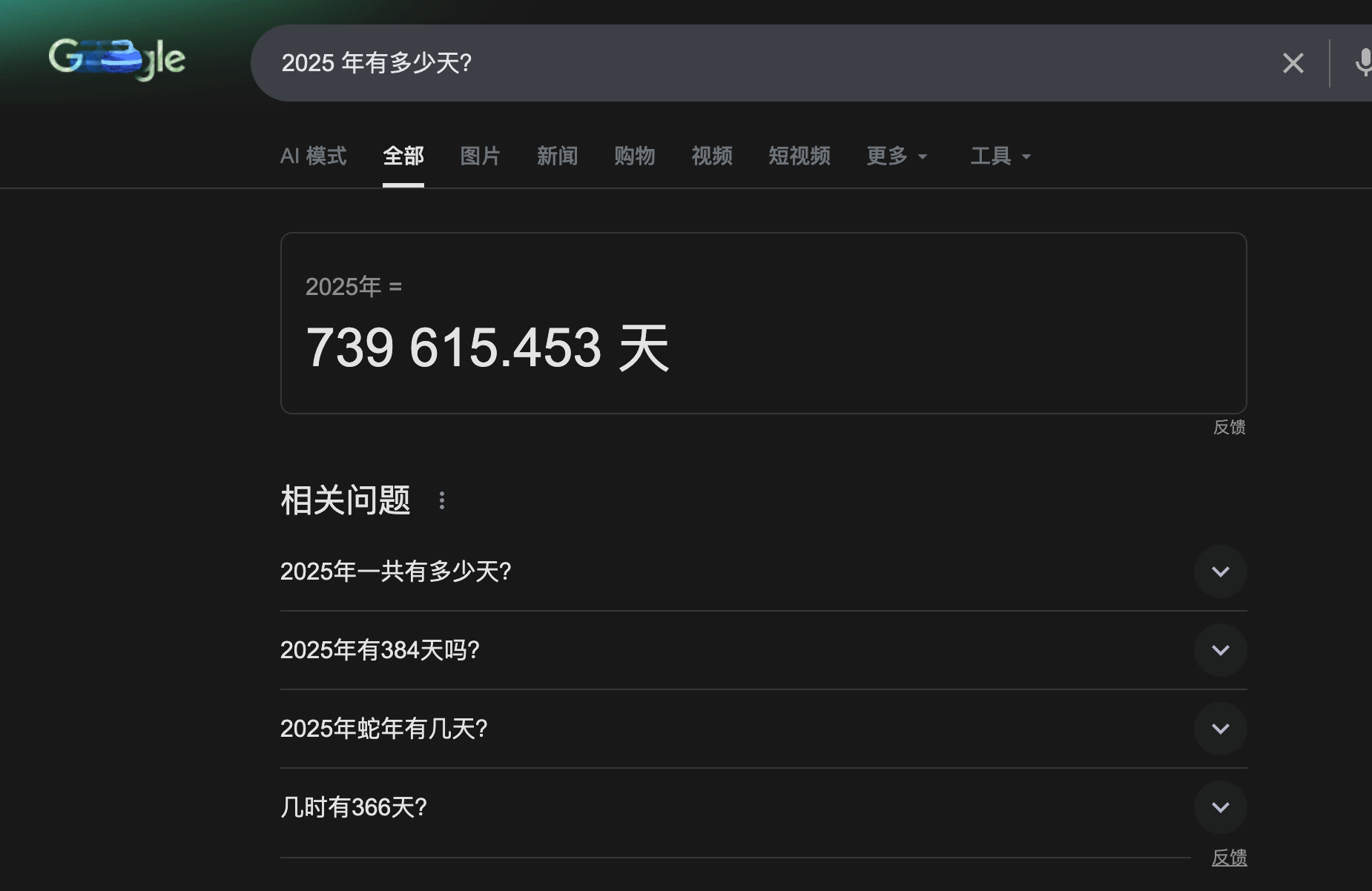Image resolution: width=1372 pixels, height=891 pixels.
Task: Clear the search query with the X
Action: pyautogui.click(x=1293, y=63)
